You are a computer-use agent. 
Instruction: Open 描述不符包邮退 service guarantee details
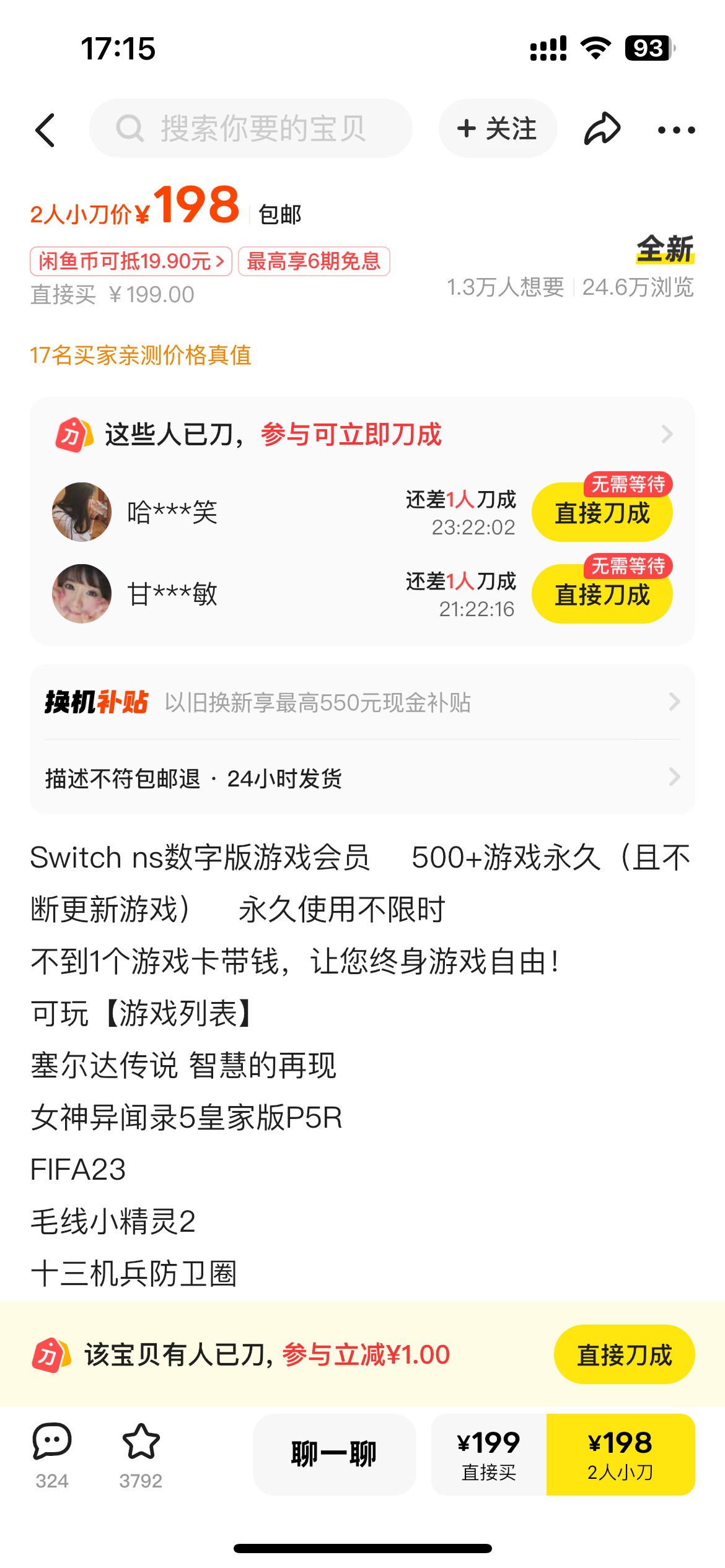(x=362, y=778)
